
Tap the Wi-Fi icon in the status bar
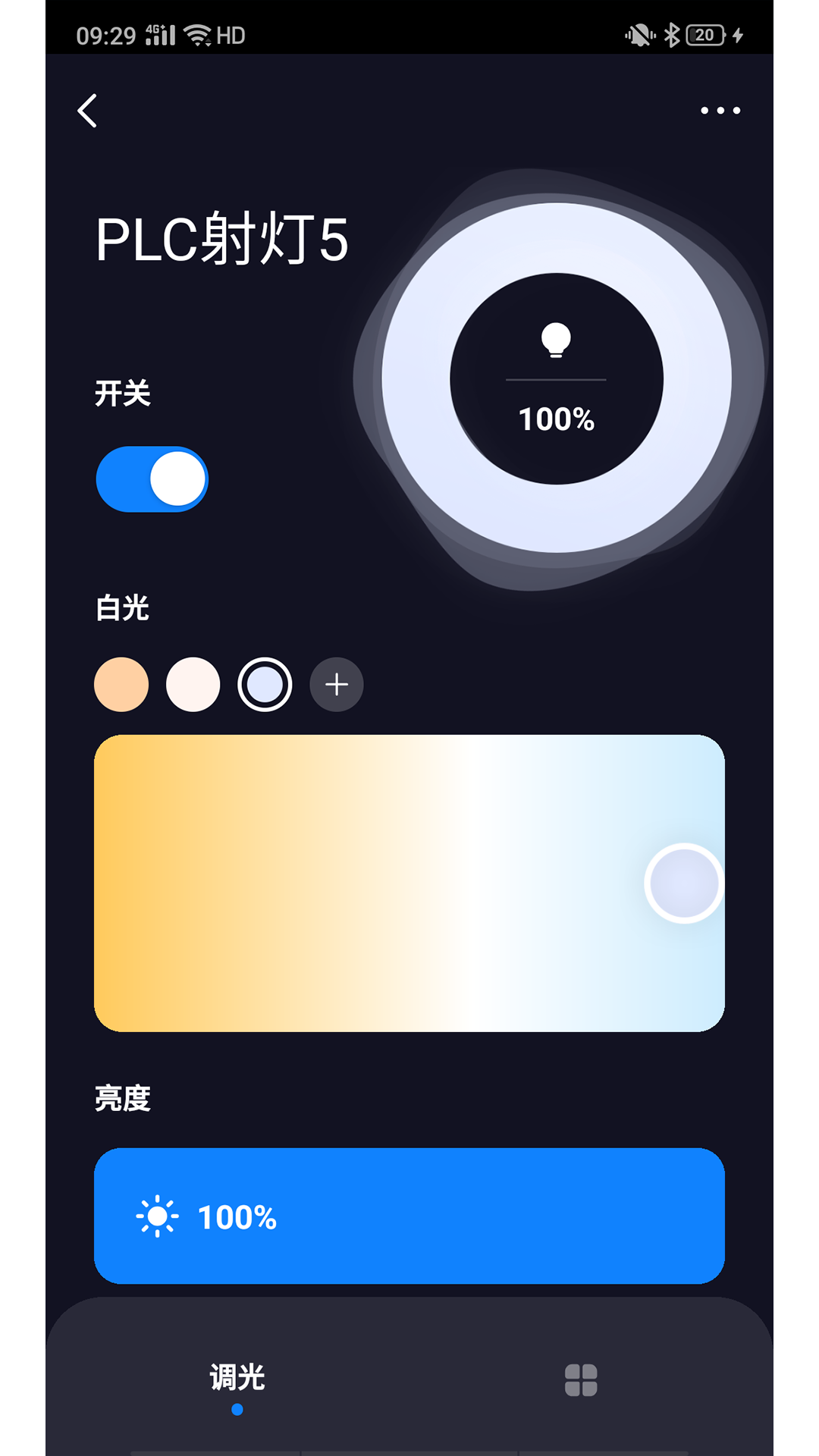(197, 33)
